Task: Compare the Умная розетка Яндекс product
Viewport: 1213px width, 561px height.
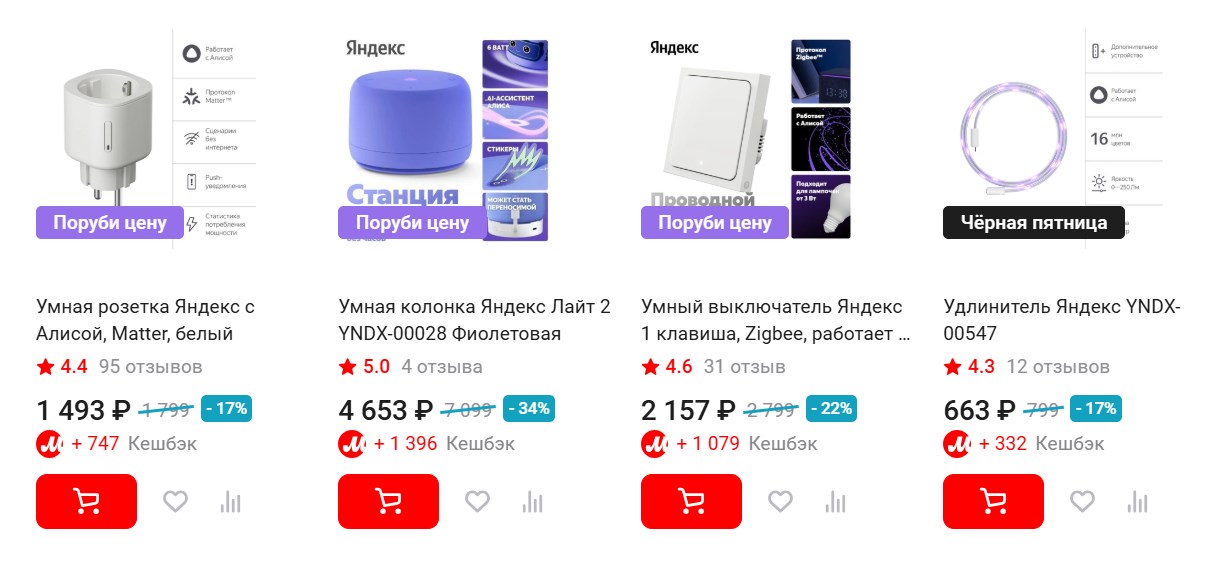Action: 231,501
